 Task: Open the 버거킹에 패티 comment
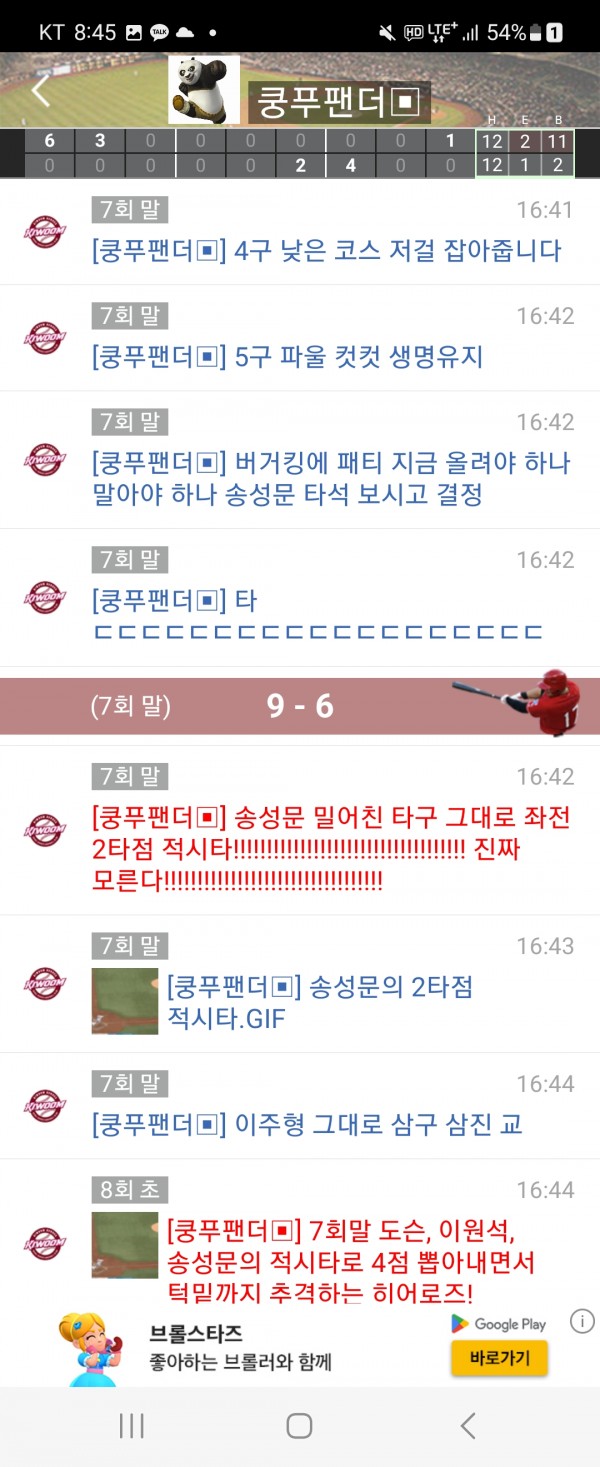tap(330, 478)
